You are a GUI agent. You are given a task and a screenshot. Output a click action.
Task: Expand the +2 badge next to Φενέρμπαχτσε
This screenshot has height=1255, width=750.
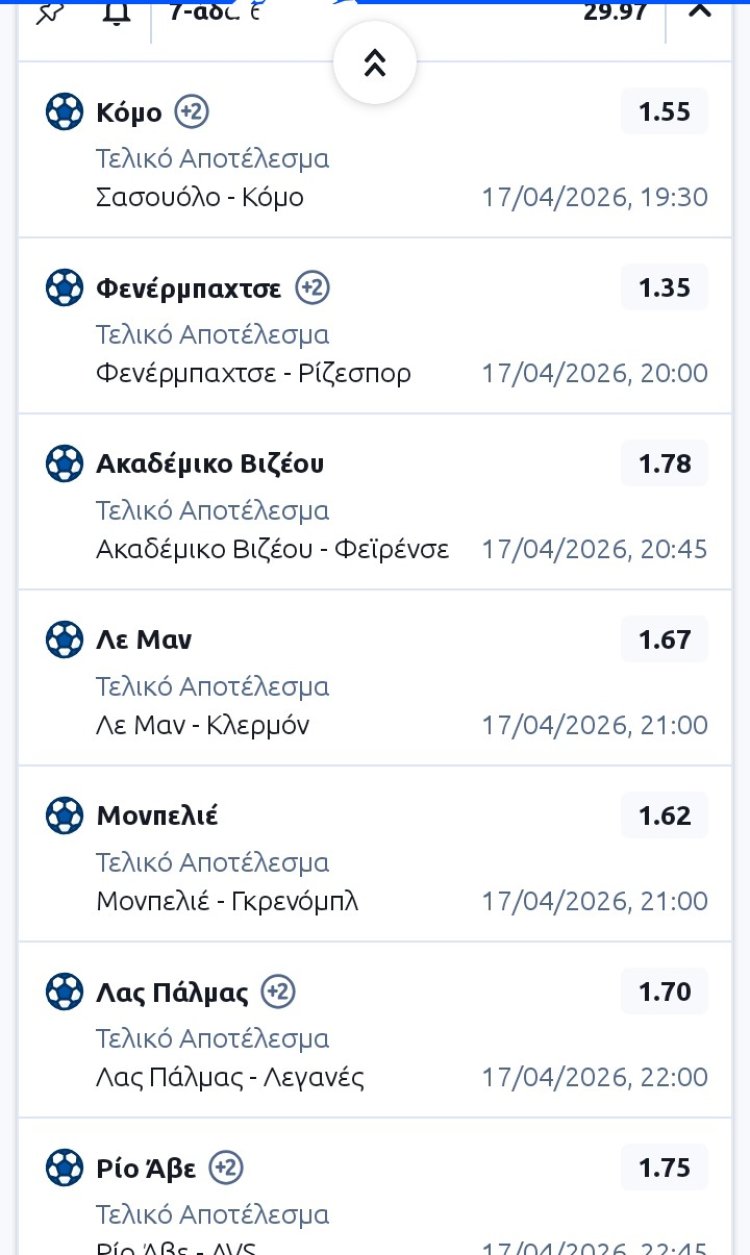(312, 288)
